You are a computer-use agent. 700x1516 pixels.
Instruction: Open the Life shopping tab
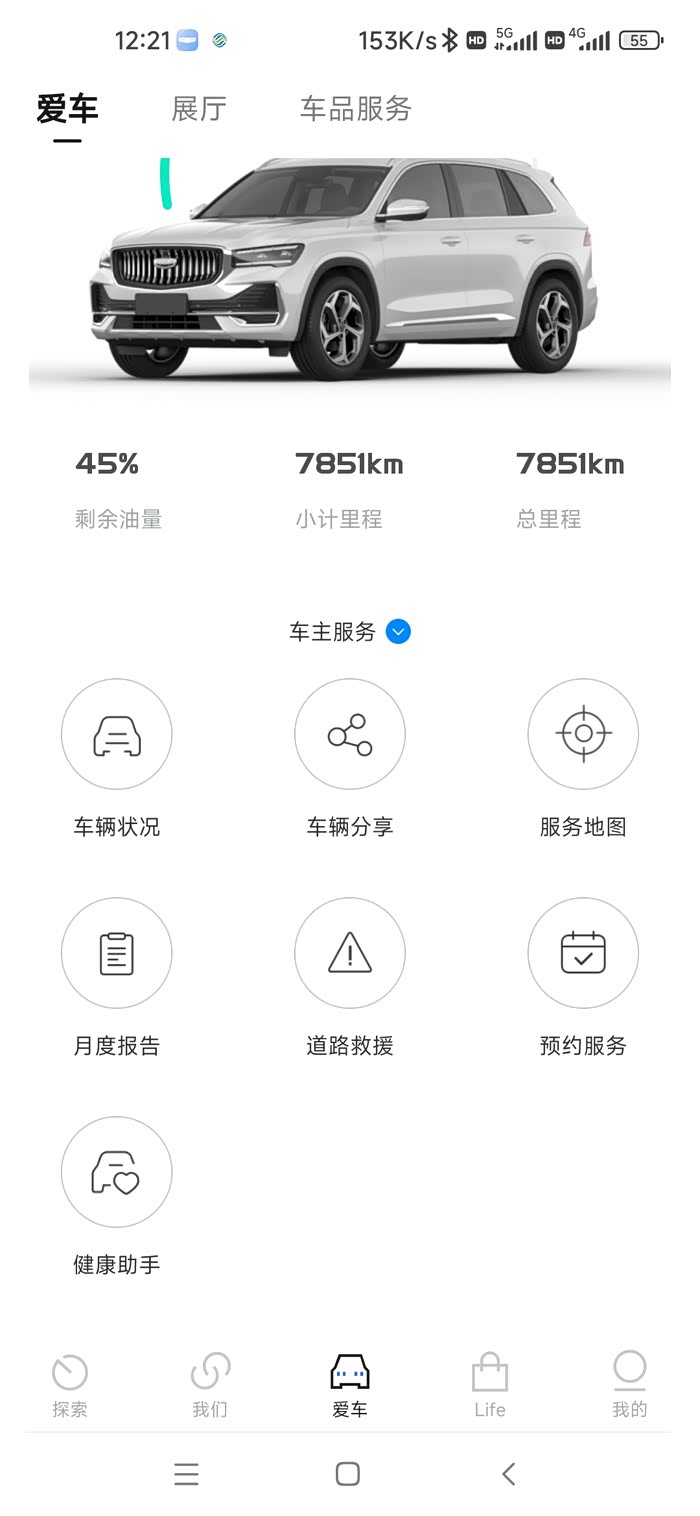[x=490, y=1385]
